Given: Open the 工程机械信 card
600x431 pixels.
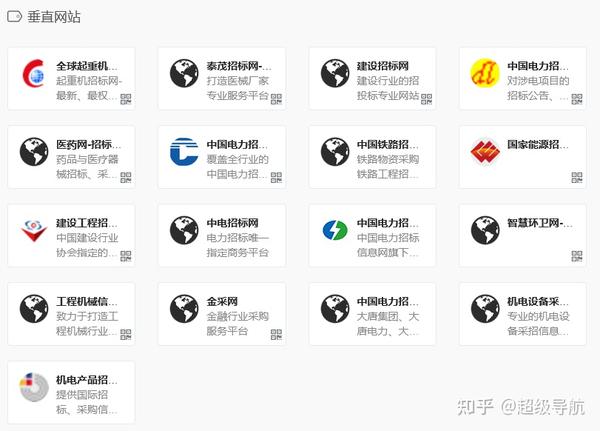Looking at the screenshot, I should [x=71, y=314].
